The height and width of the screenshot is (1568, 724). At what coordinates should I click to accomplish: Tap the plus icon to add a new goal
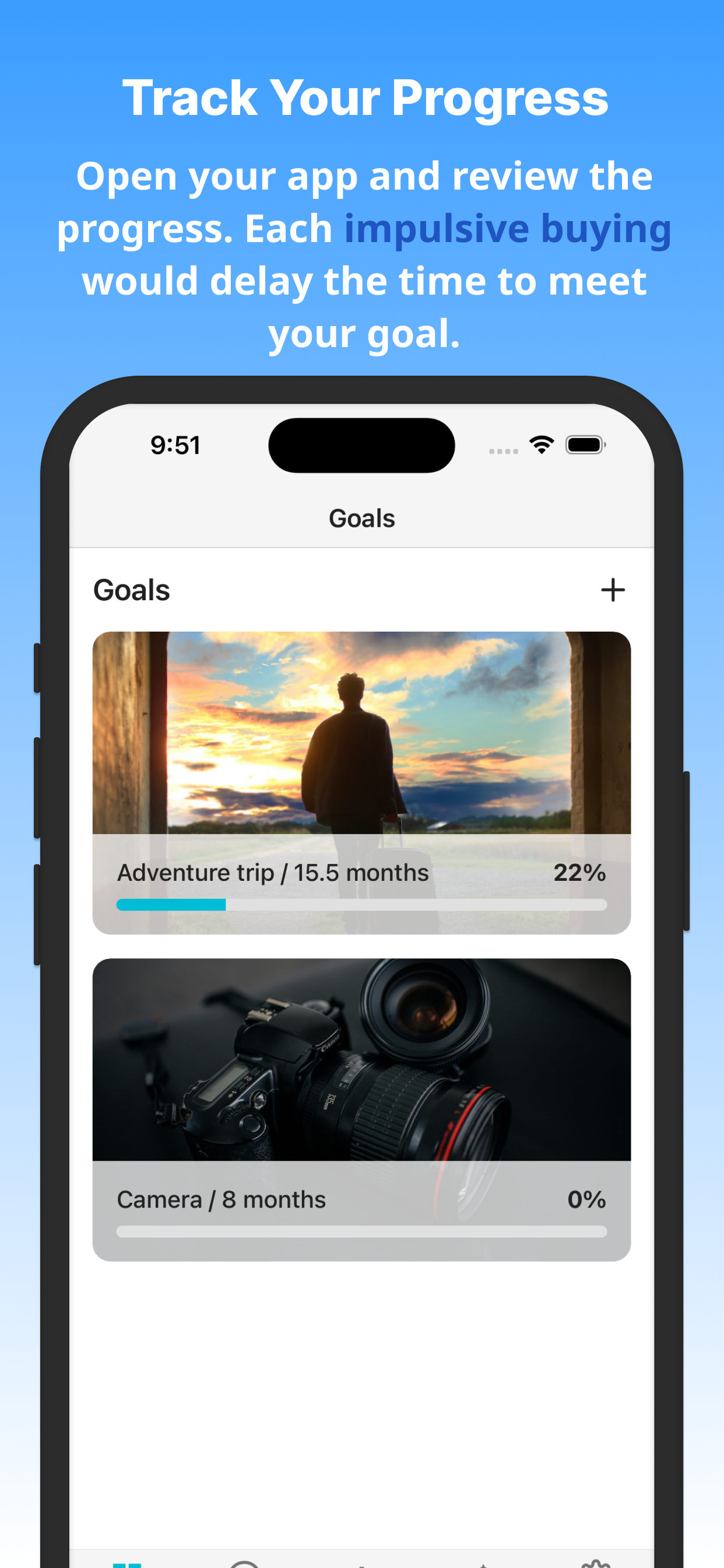point(613,589)
